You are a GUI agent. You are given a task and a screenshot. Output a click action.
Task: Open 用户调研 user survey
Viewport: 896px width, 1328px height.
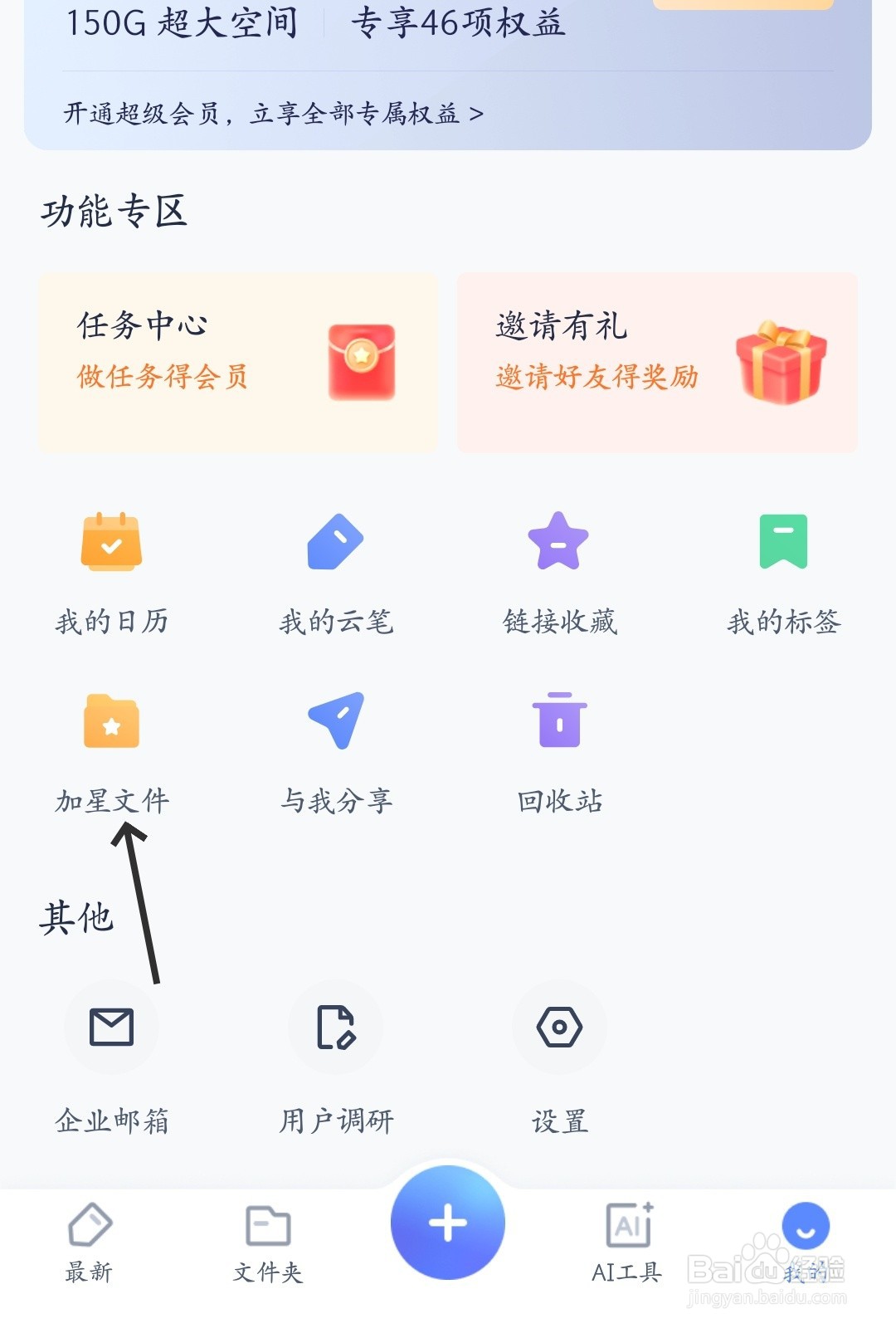pos(335,1062)
